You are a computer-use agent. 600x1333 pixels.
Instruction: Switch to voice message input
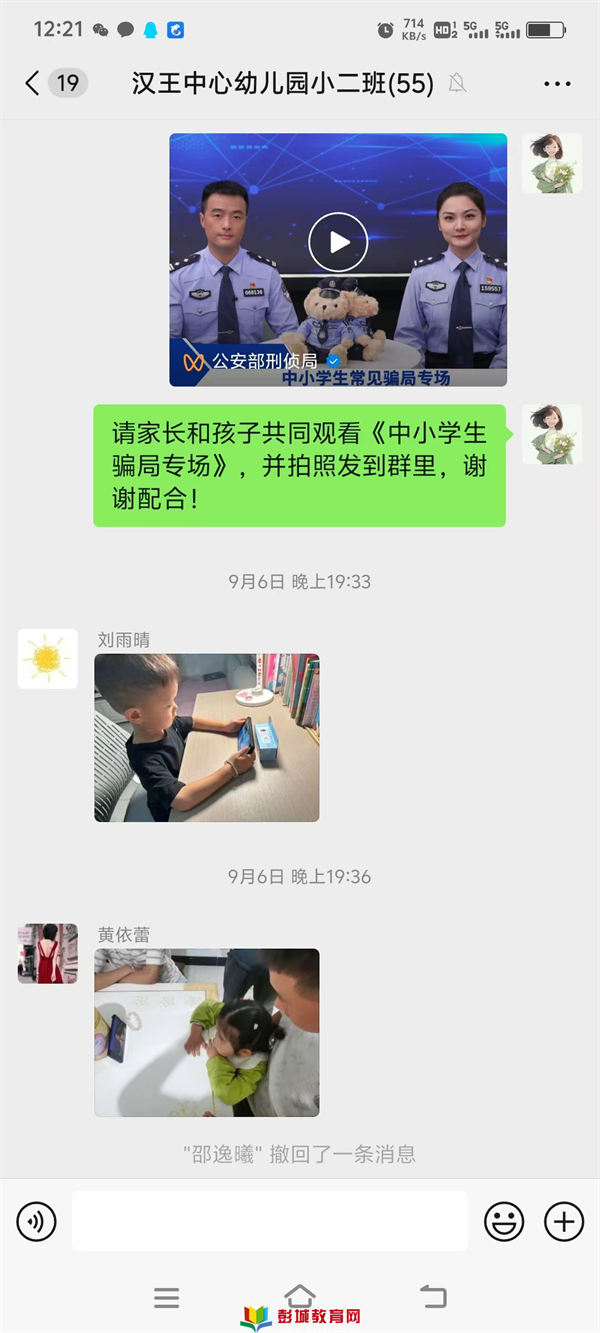(37, 1221)
